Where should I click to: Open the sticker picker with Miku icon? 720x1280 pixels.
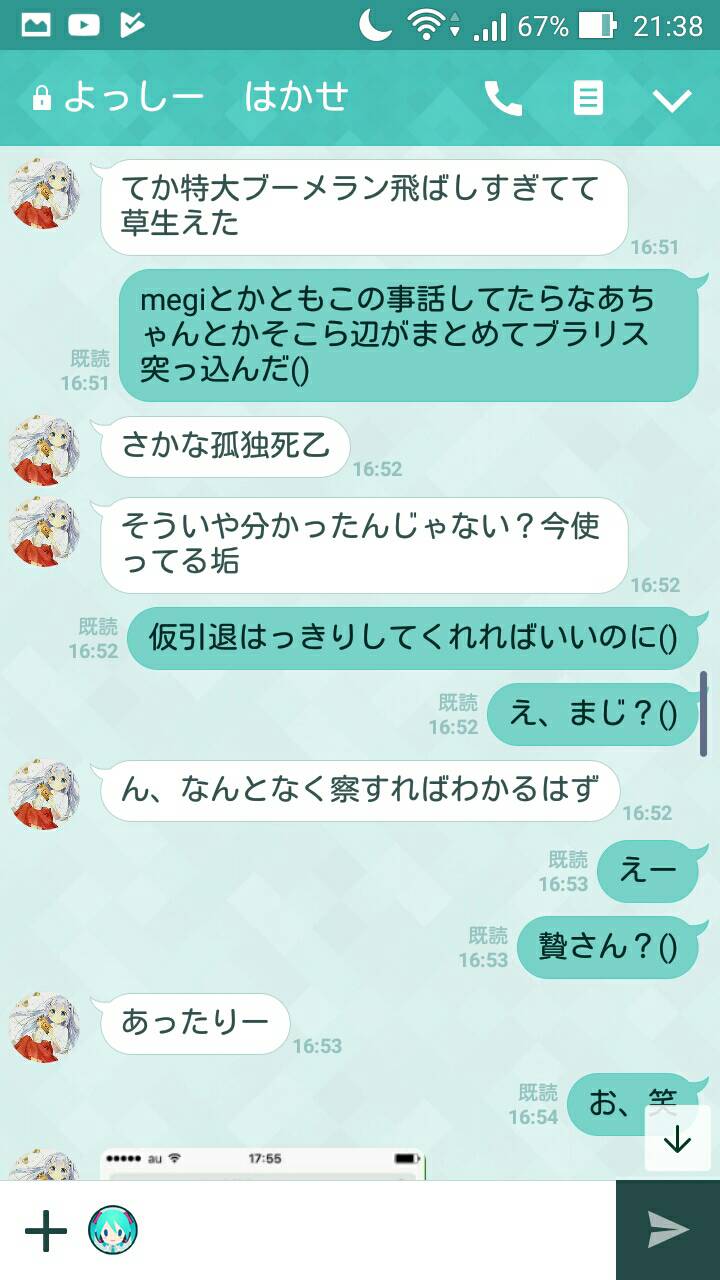click(x=113, y=1230)
